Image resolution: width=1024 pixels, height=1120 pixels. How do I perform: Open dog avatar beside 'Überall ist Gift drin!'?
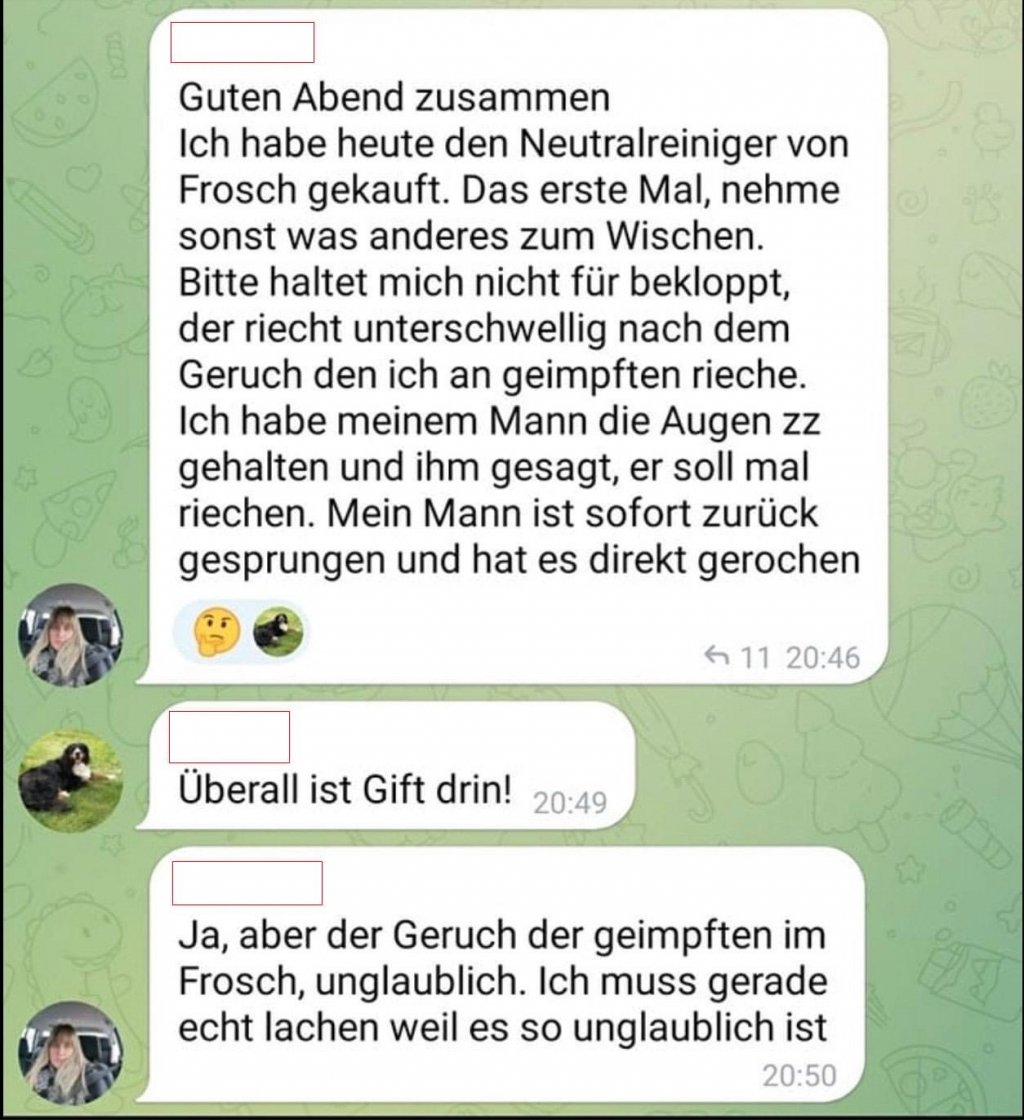tap(72, 781)
